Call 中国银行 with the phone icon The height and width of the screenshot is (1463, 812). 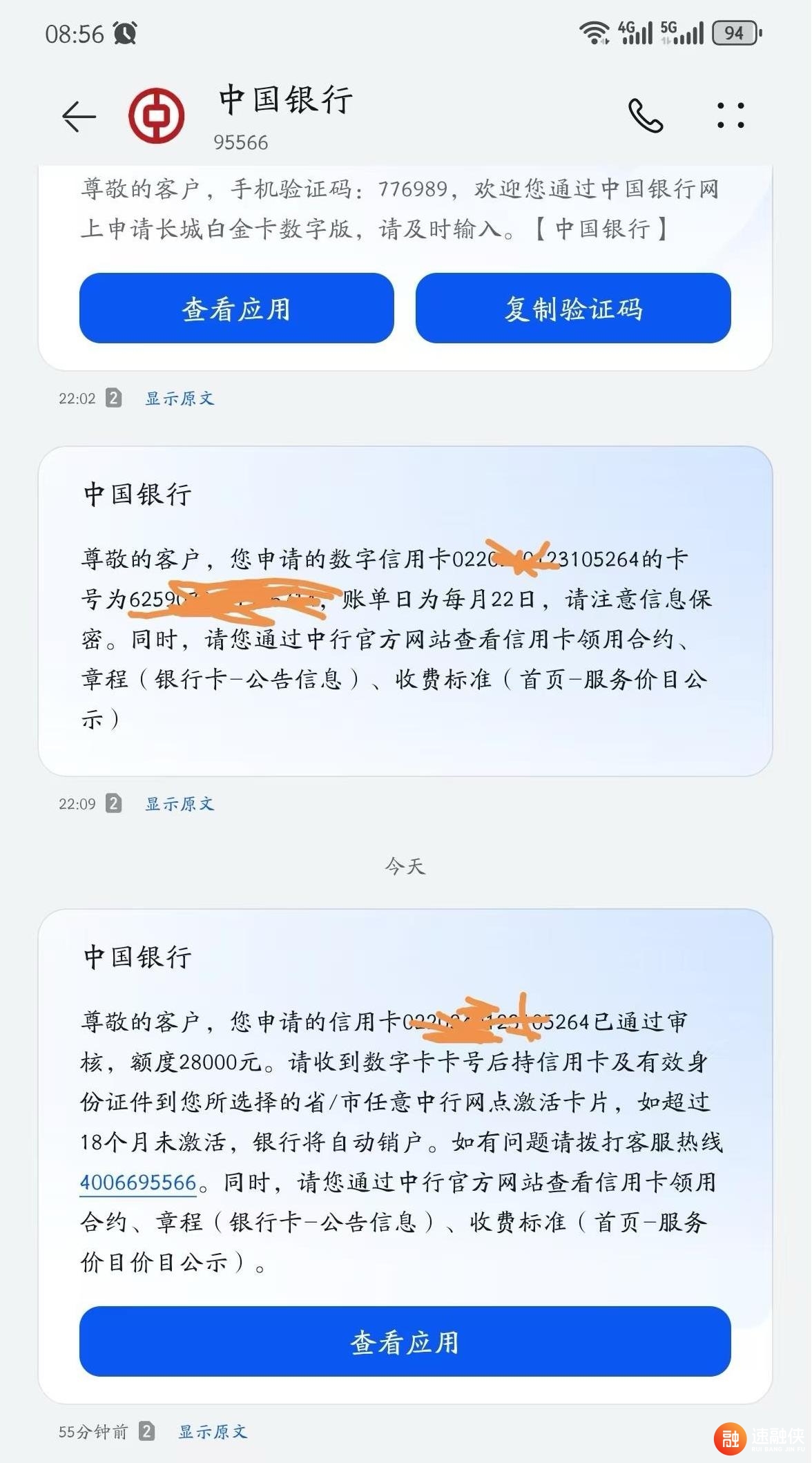point(646,115)
